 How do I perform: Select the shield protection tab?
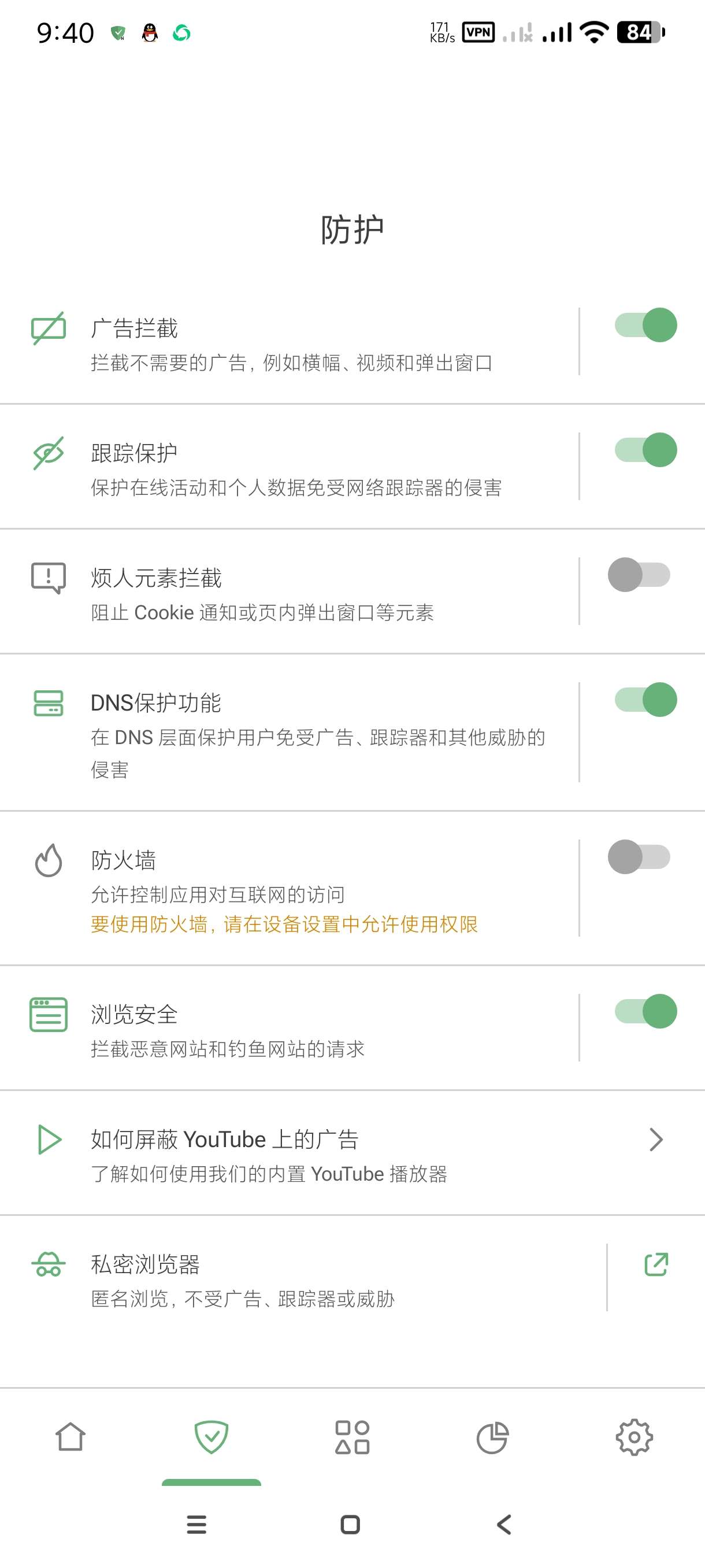pos(211,1438)
